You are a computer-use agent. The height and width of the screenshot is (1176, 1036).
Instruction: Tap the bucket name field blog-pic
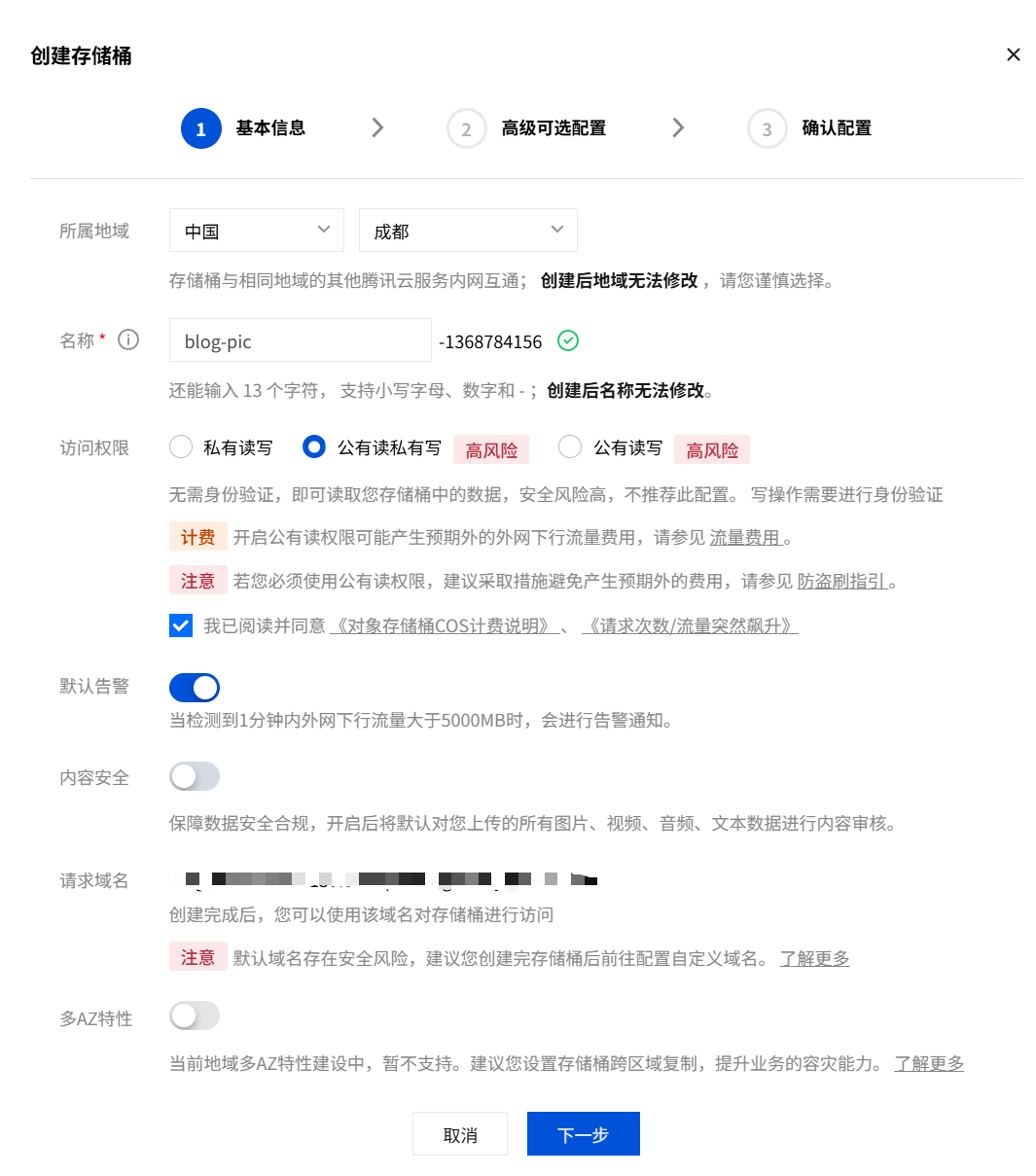point(300,340)
